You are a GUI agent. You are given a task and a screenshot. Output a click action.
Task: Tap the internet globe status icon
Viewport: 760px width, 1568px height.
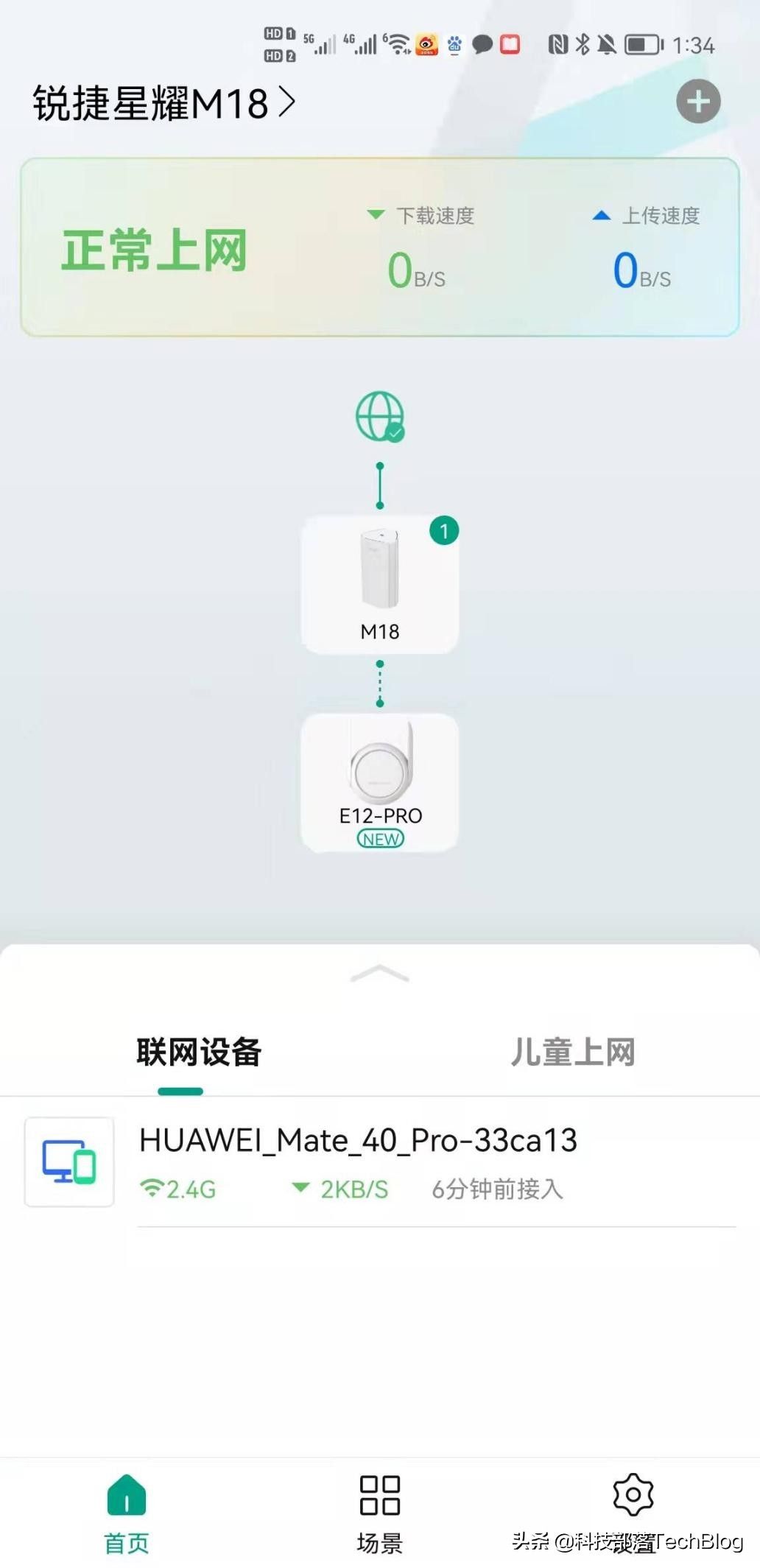click(380, 417)
